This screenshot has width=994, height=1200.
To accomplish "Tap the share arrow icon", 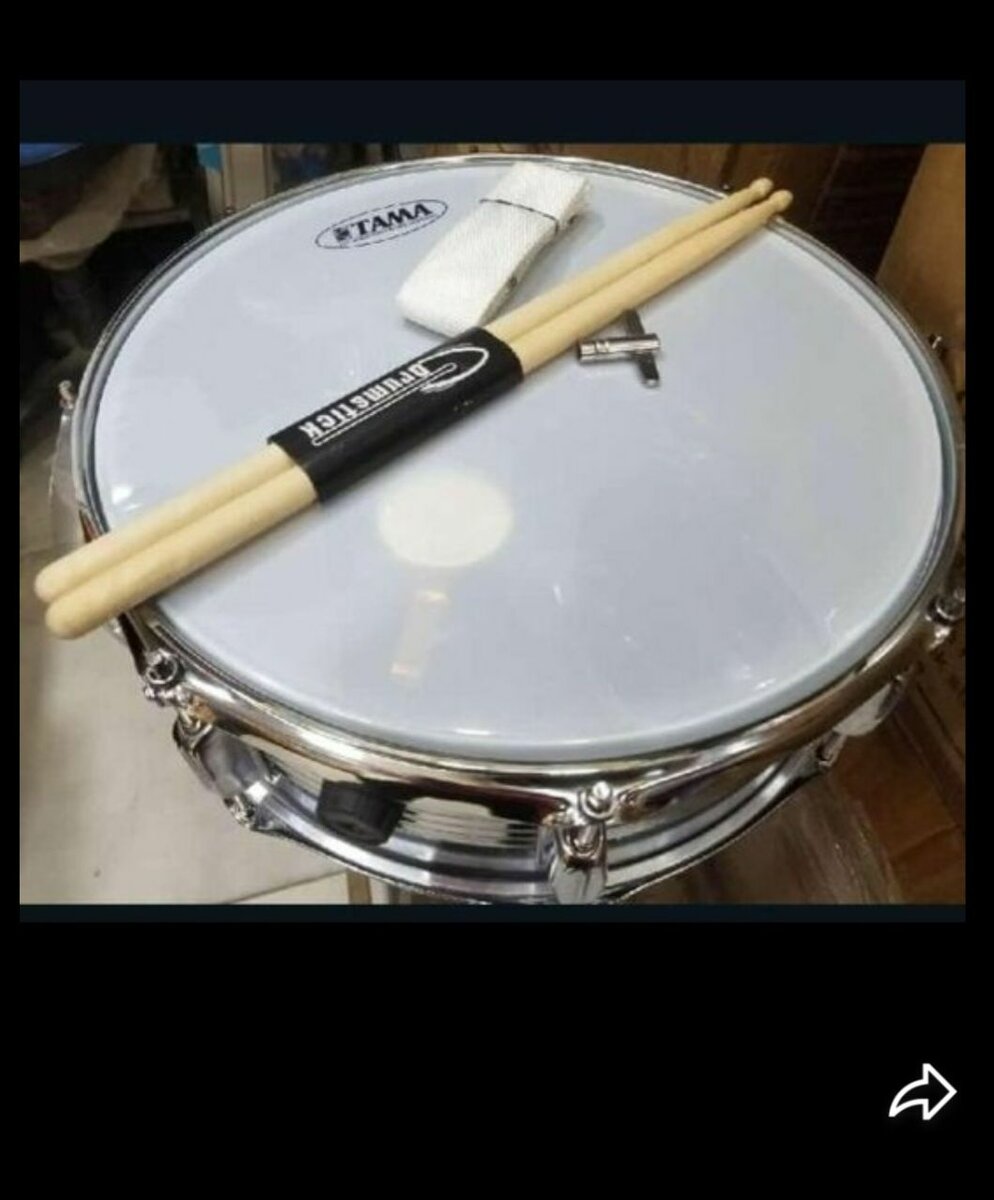I will tap(922, 1092).
